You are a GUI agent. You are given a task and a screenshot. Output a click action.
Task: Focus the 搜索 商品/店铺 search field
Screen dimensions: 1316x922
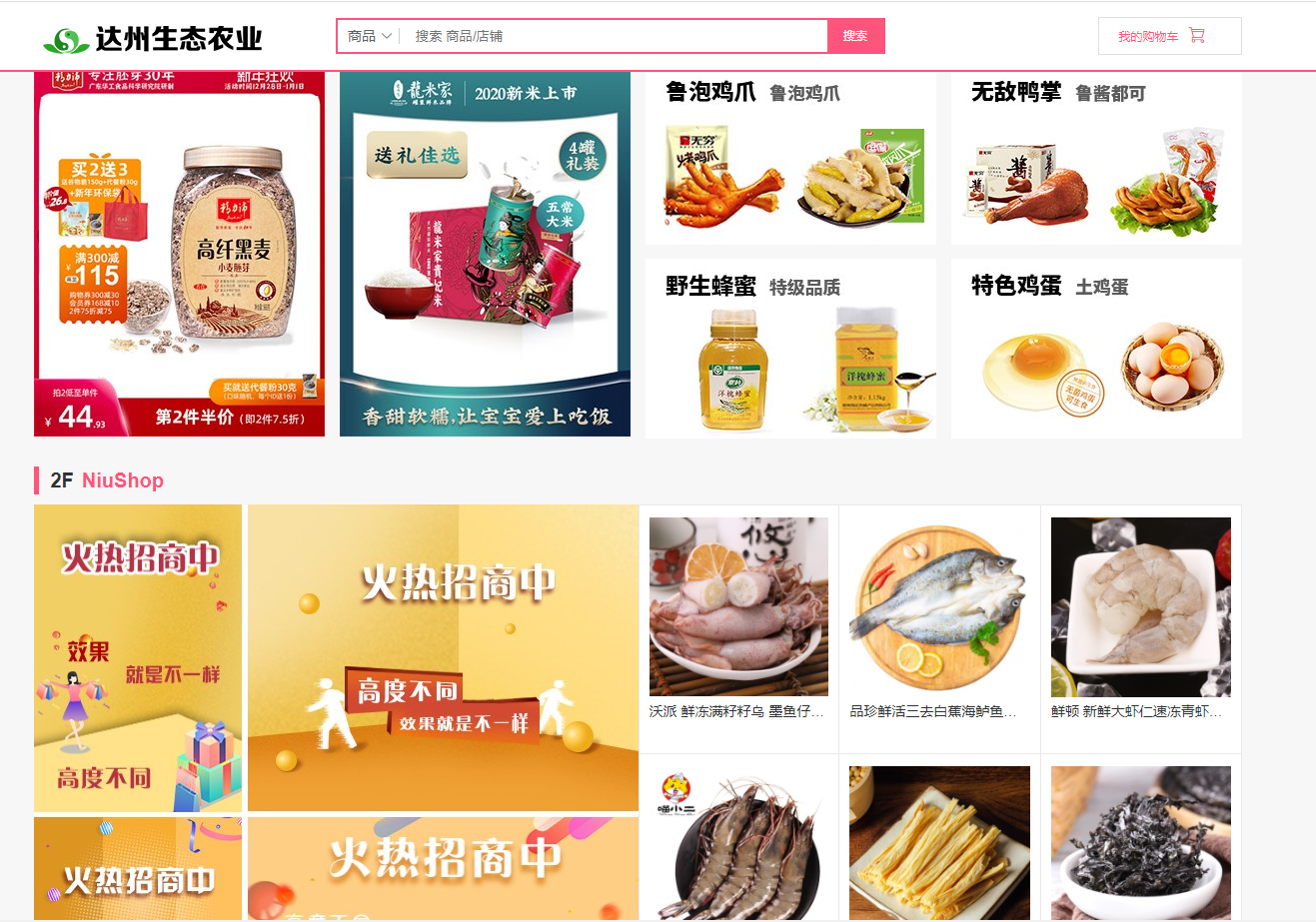pos(612,36)
